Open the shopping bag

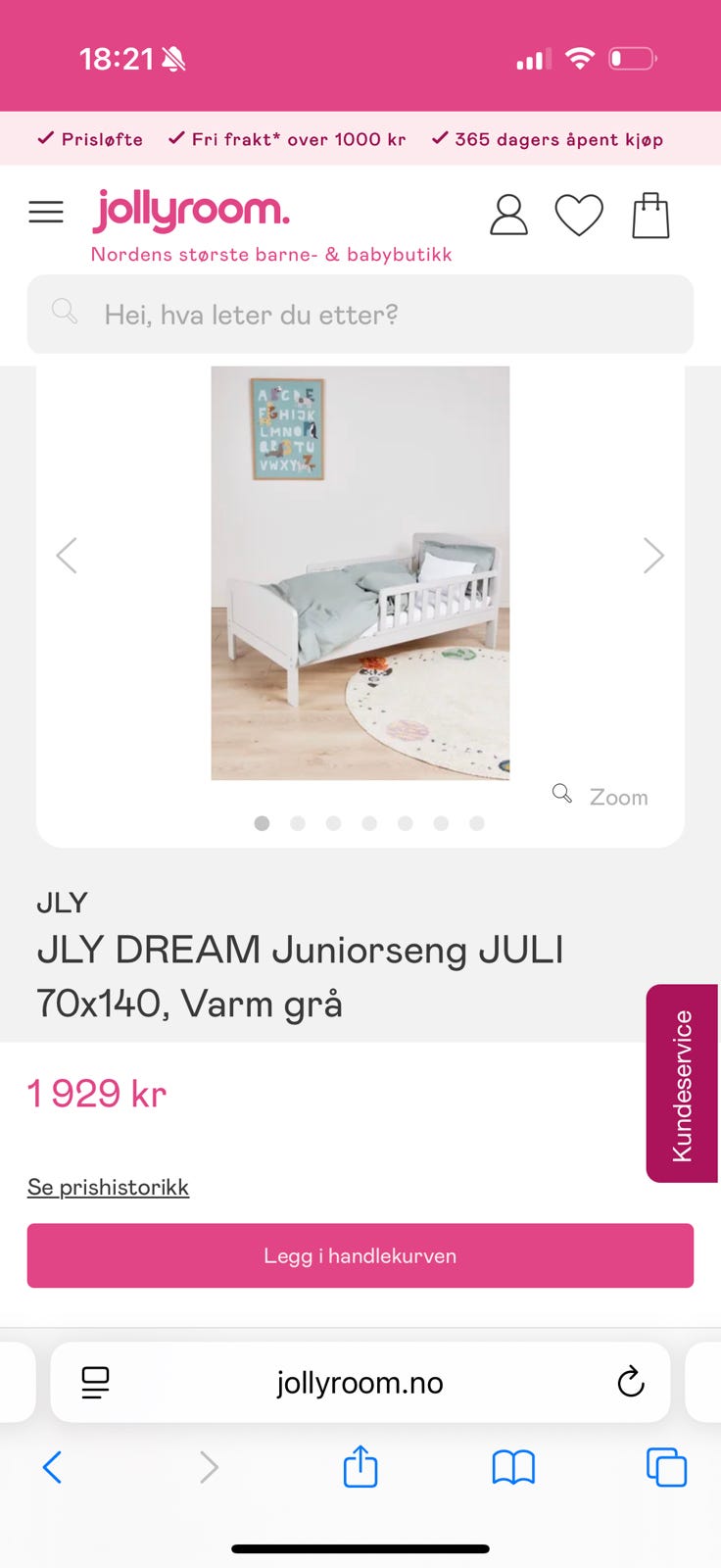650,215
